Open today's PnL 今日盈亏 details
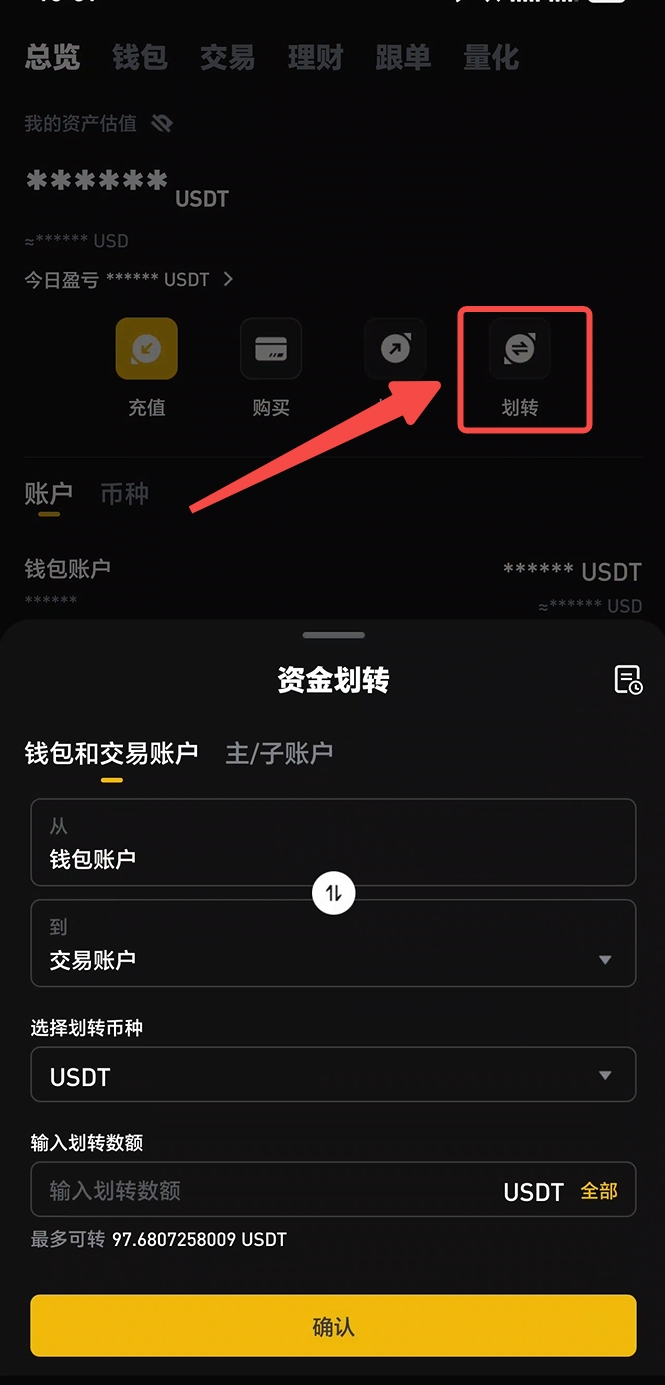 (129, 280)
